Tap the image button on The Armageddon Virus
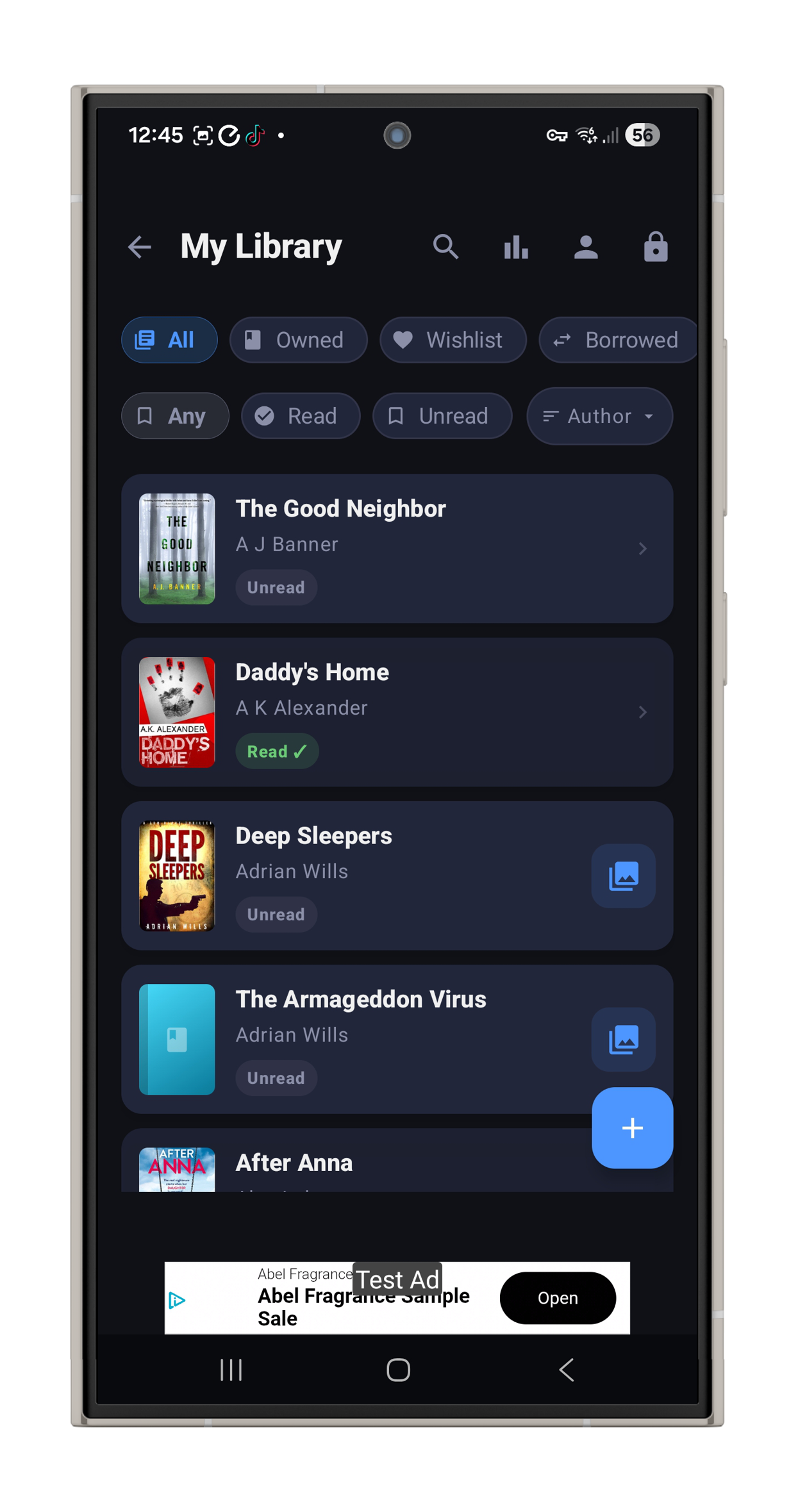798x1512 pixels. (623, 1039)
